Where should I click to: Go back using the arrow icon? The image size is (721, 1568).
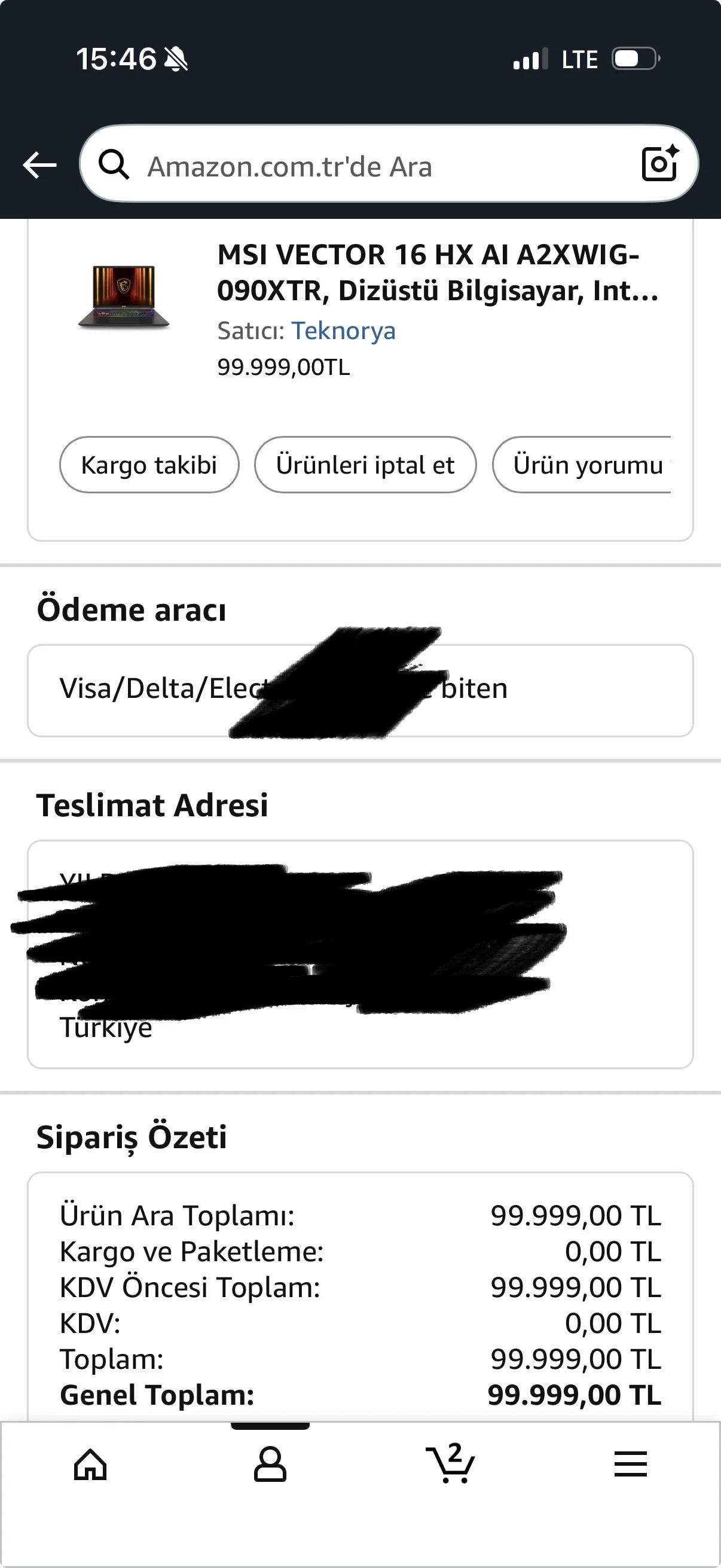(x=39, y=165)
